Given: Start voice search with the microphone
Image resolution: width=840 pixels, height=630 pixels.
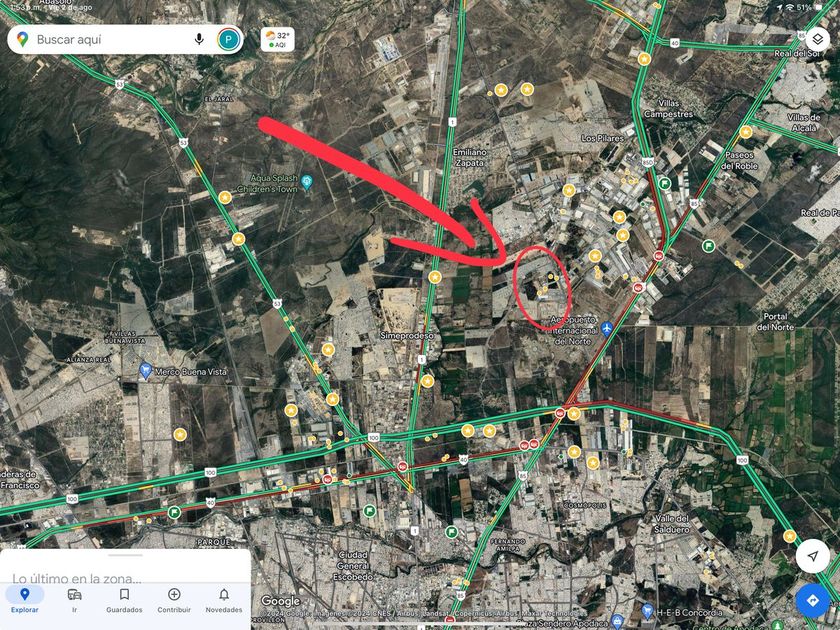Looking at the screenshot, I should [x=199, y=39].
